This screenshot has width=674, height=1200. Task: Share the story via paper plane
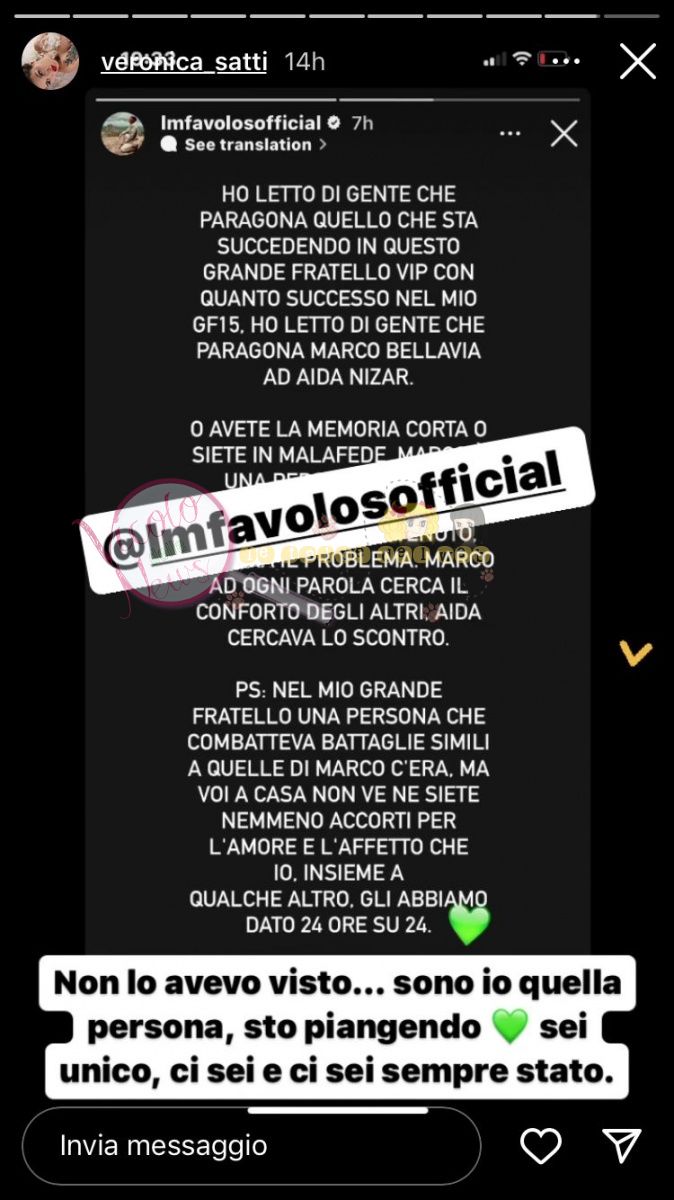(x=621, y=1146)
